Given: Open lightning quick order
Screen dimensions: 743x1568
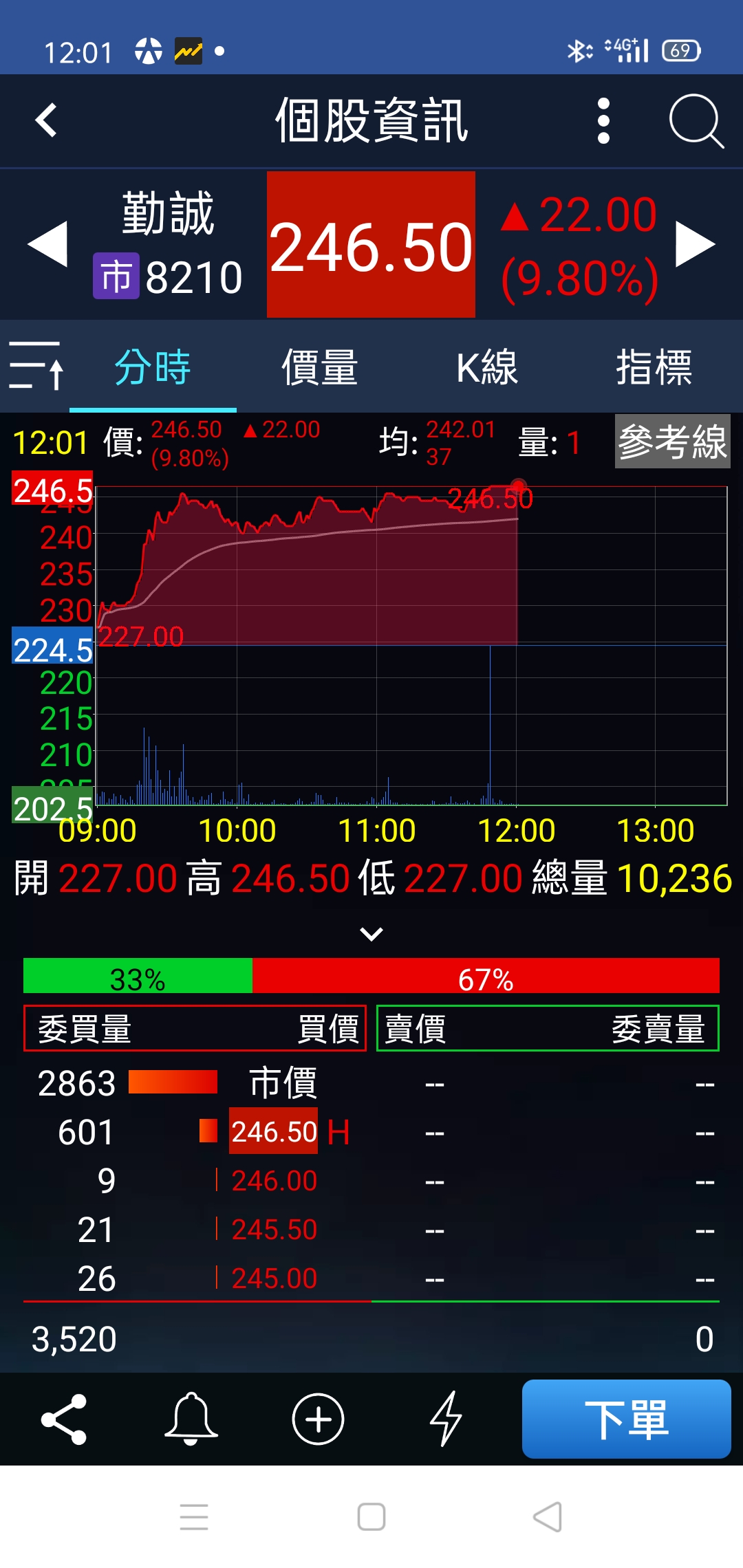Looking at the screenshot, I should click(x=445, y=1419).
